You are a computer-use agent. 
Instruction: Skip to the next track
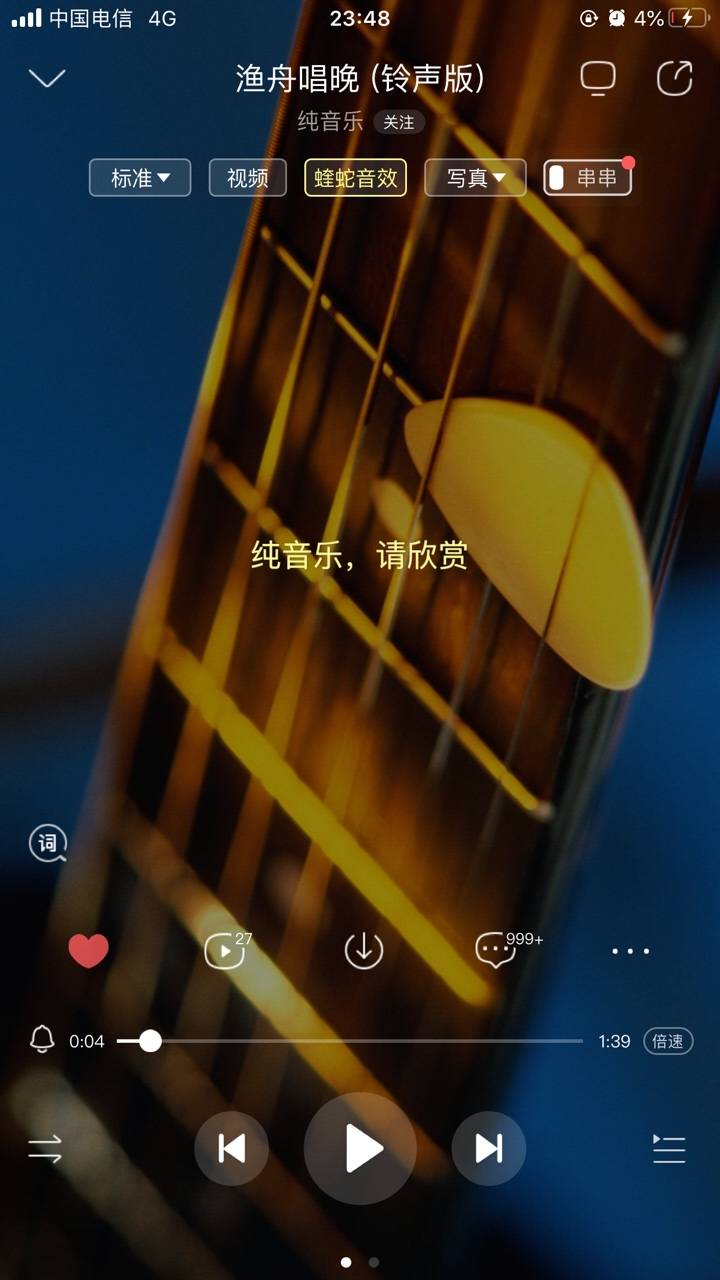coord(488,1148)
